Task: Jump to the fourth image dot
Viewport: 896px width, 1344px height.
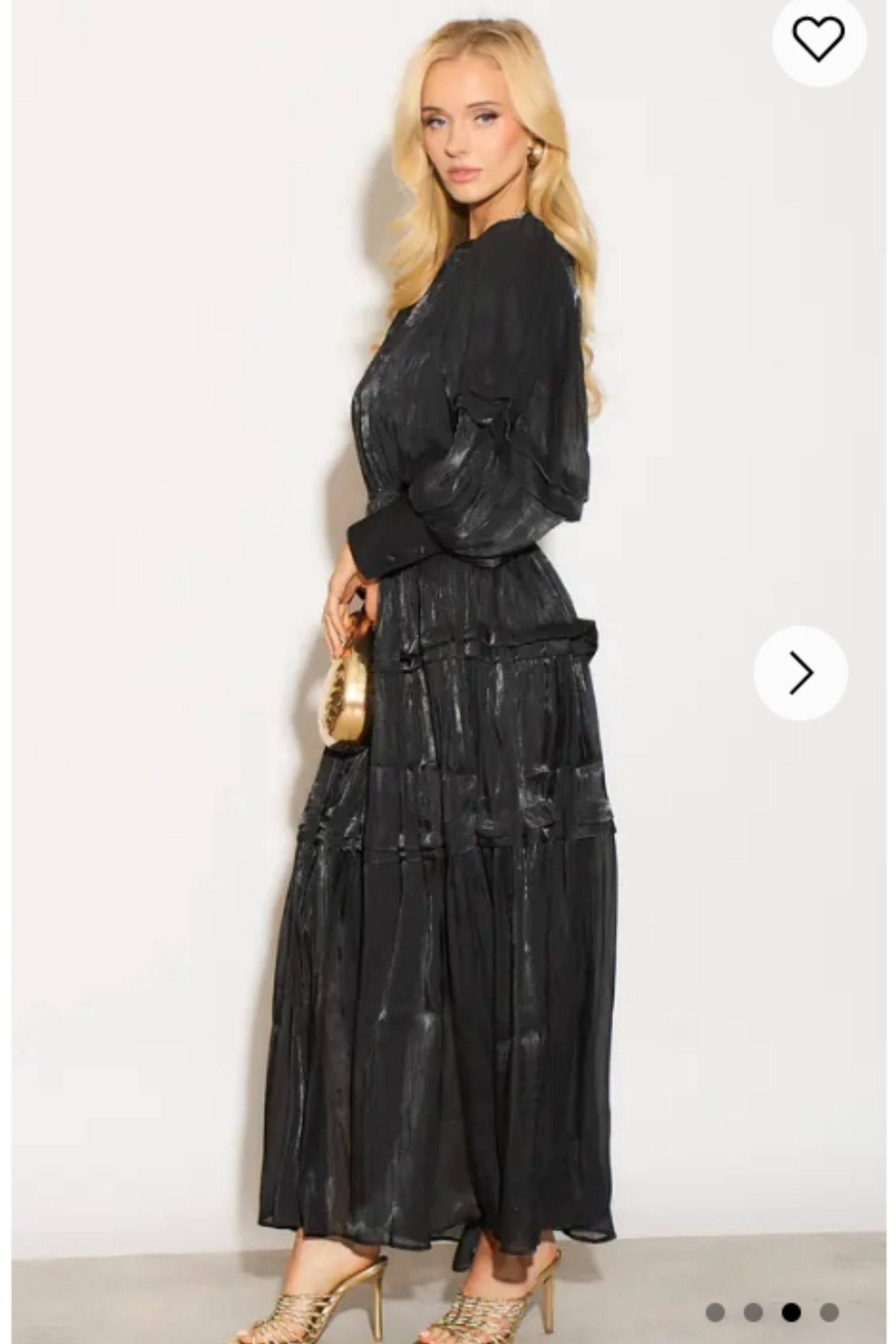Action: coord(829,1296)
